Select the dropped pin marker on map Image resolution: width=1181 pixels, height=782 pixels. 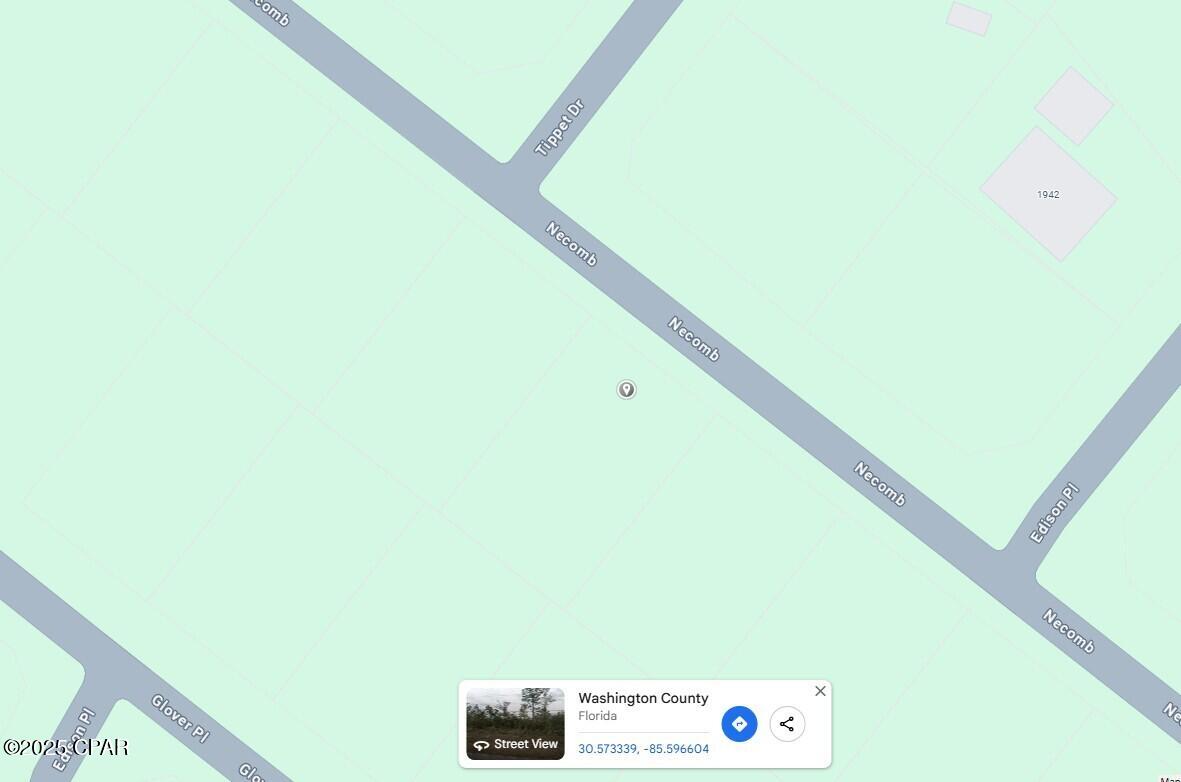point(626,389)
